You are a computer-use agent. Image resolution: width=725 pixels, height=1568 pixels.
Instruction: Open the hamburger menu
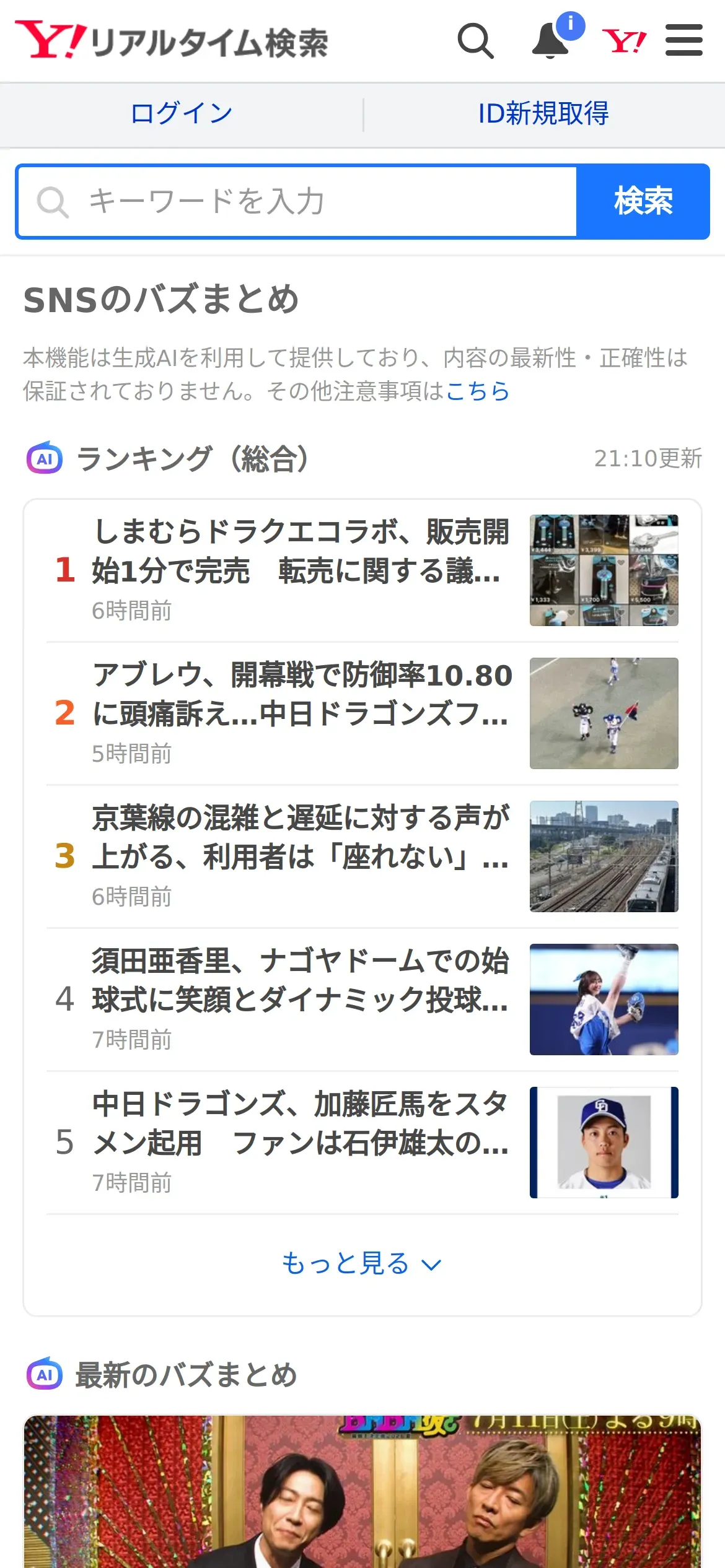(684, 40)
